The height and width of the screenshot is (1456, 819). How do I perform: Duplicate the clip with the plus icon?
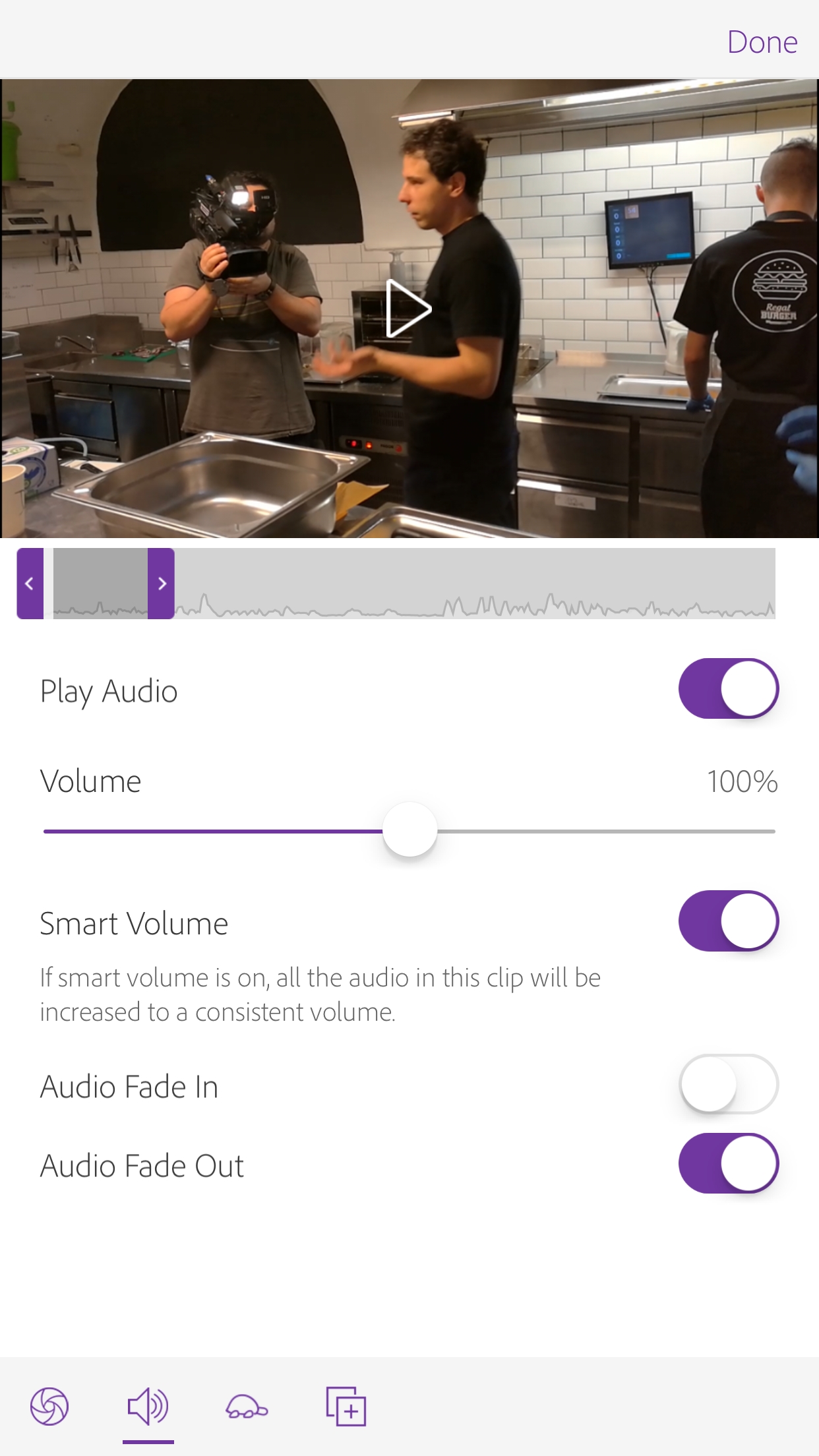(346, 1407)
